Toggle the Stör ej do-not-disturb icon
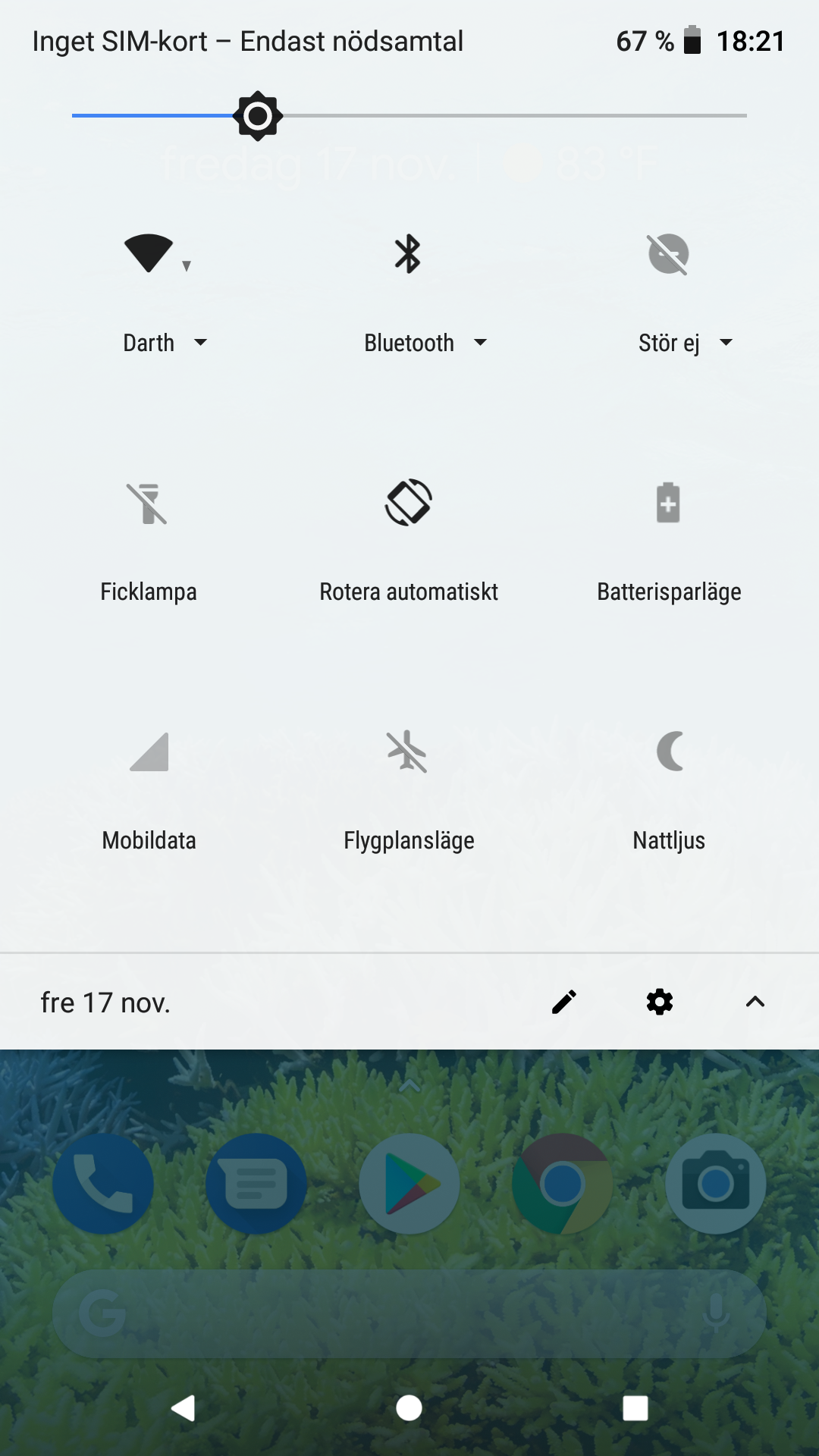The width and height of the screenshot is (819, 1456). pyautogui.click(x=668, y=254)
